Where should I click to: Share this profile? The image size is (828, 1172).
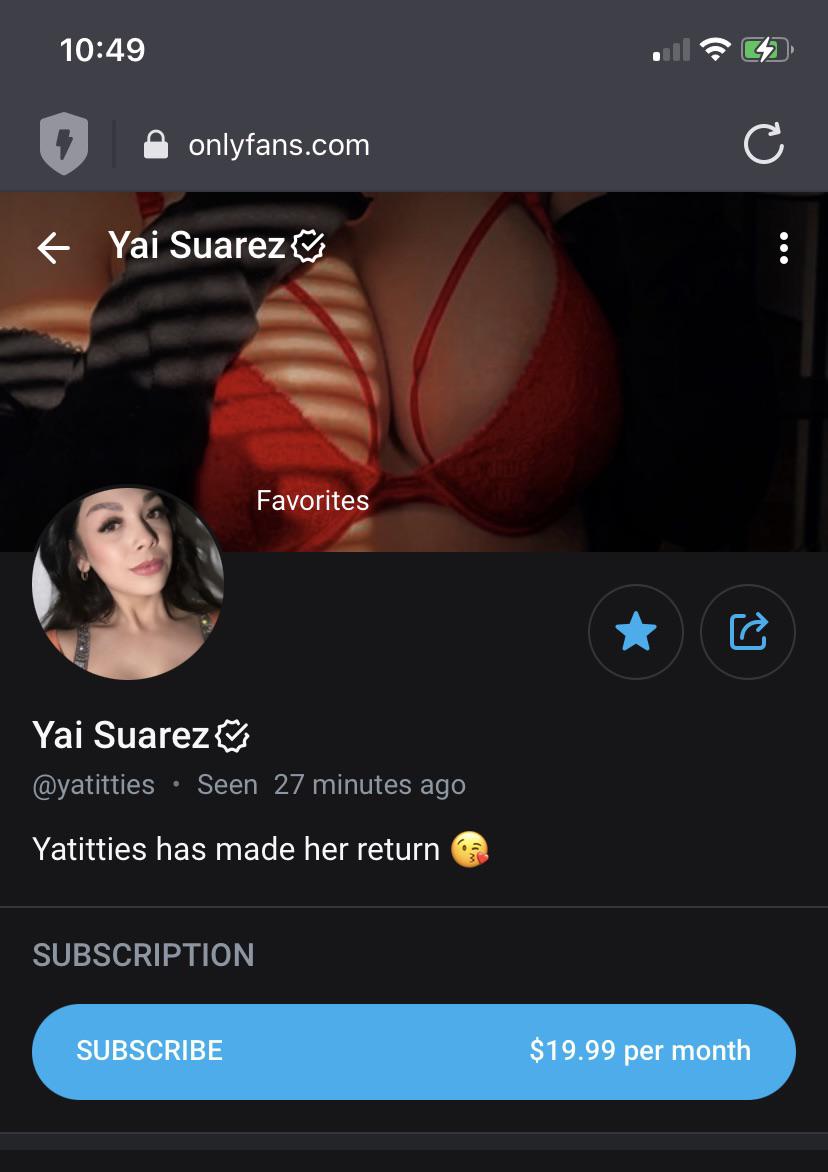tap(748, 632)
